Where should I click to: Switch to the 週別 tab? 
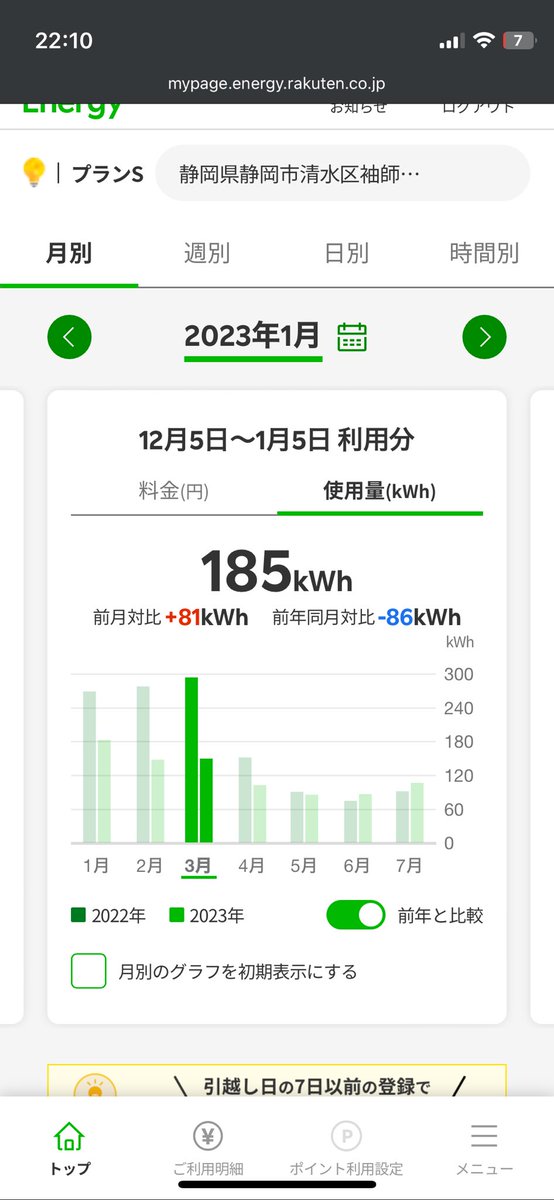pos(207,253)
